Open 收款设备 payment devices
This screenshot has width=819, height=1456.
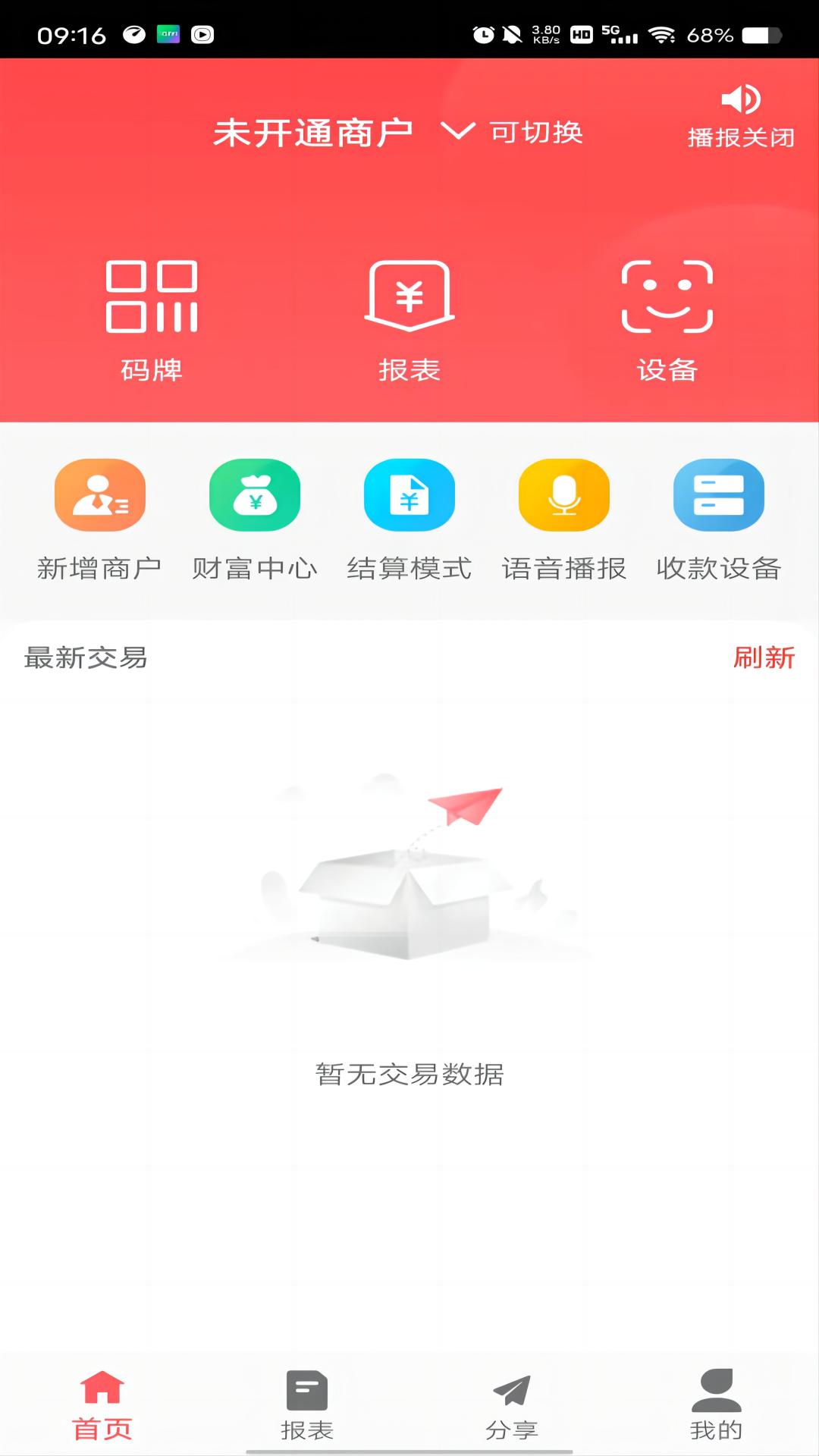719,520
